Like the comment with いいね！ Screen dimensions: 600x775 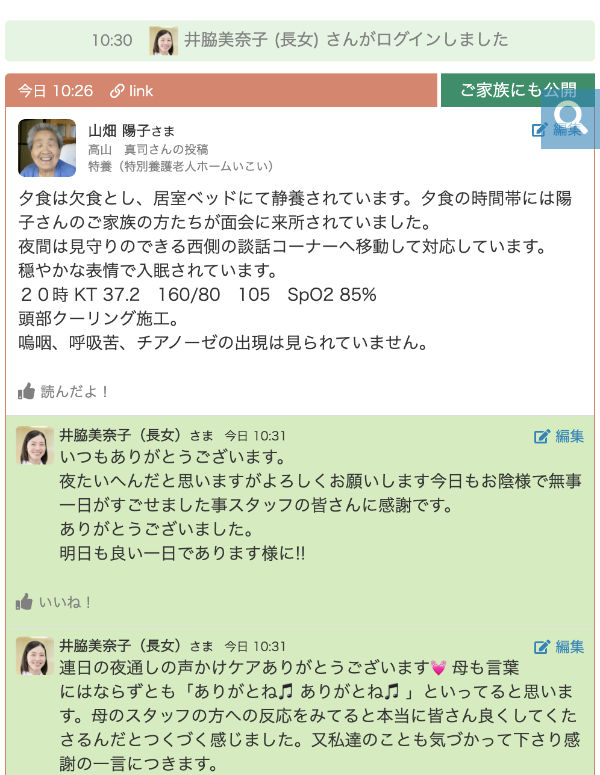tap(55, 602)
